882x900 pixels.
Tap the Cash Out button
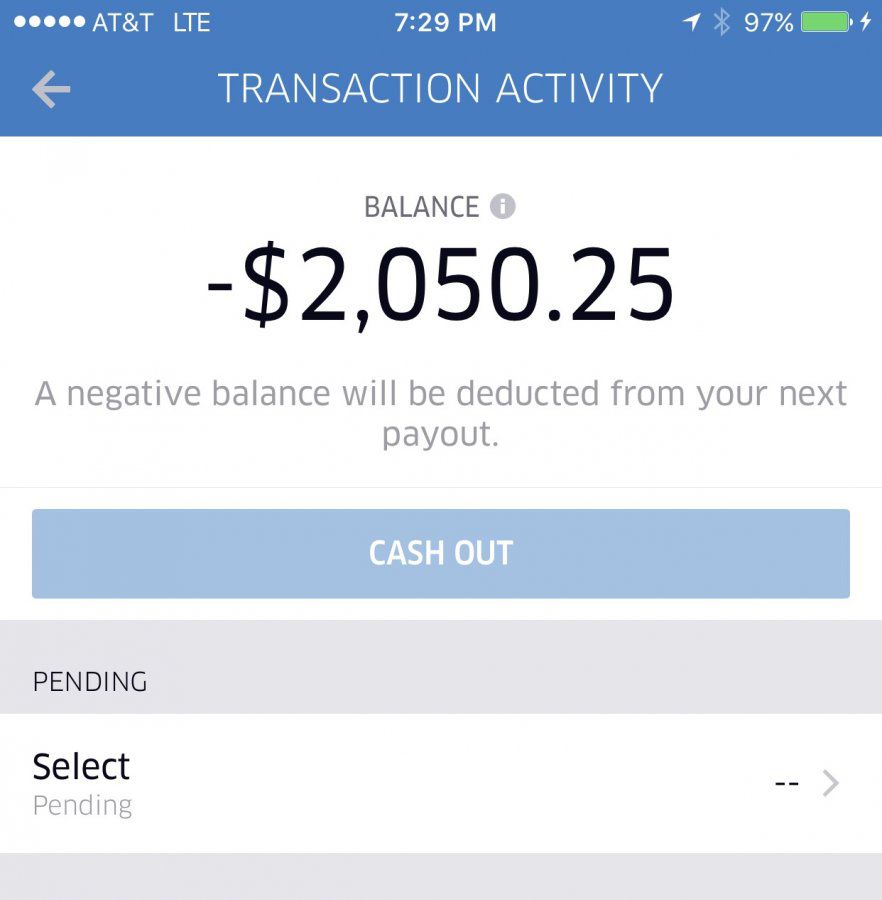point(441,553)
